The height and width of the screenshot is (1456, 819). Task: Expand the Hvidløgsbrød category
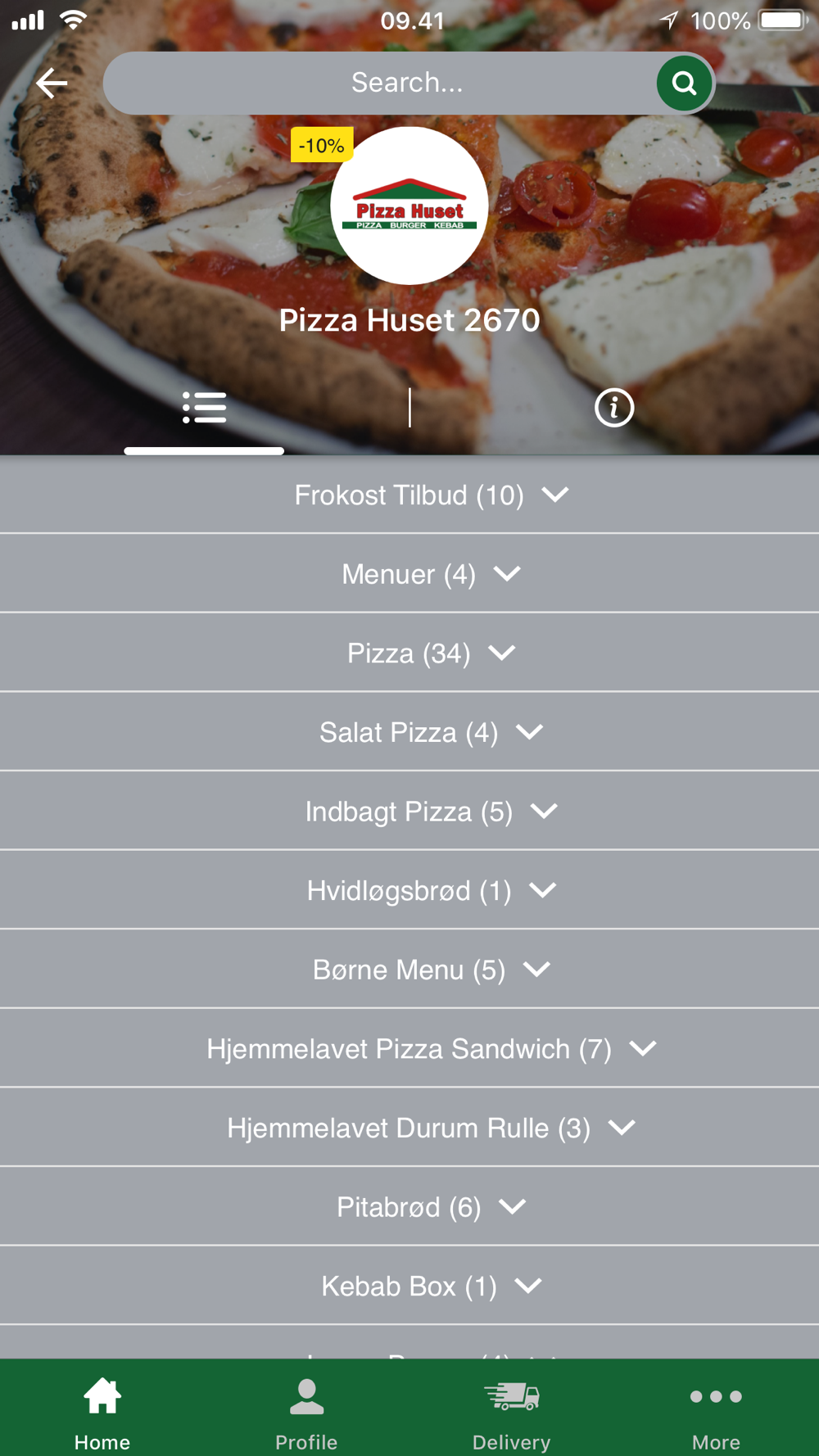coord(409,890)
